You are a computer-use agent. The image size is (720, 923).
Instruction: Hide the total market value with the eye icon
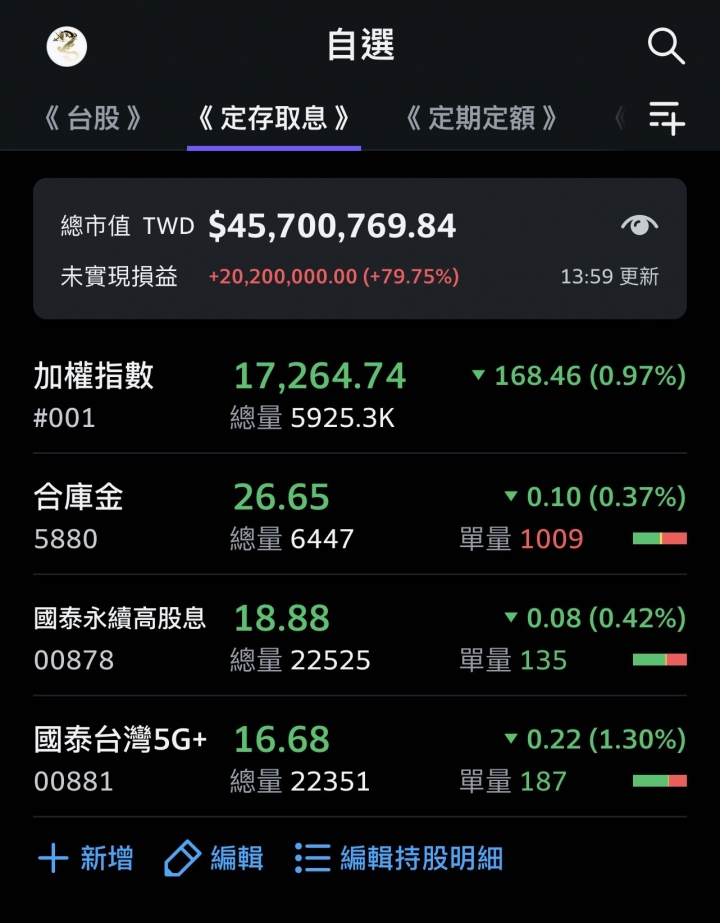[x=639, y=226]
